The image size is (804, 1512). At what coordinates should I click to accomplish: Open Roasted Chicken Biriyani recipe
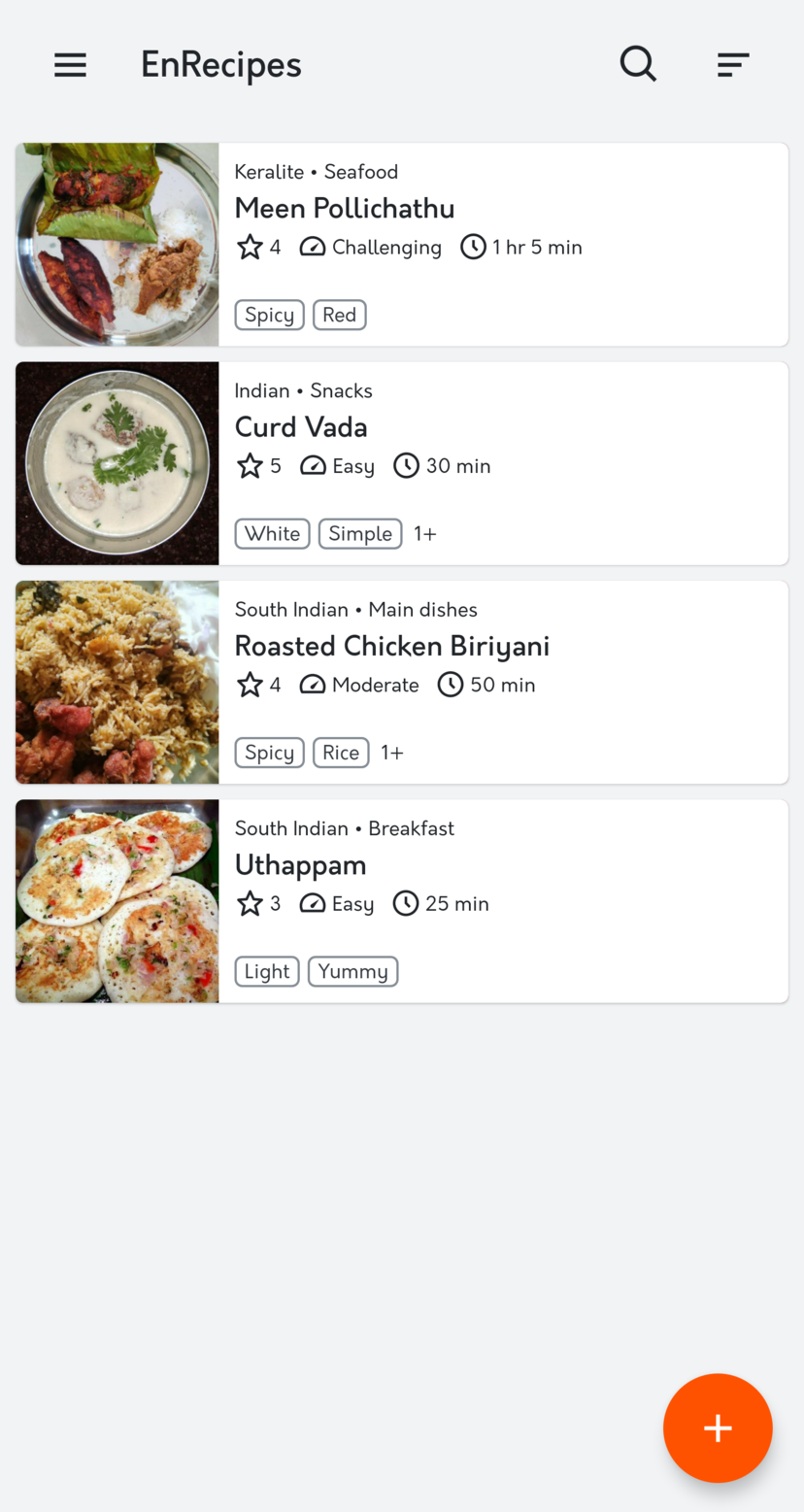click(402, 682)
